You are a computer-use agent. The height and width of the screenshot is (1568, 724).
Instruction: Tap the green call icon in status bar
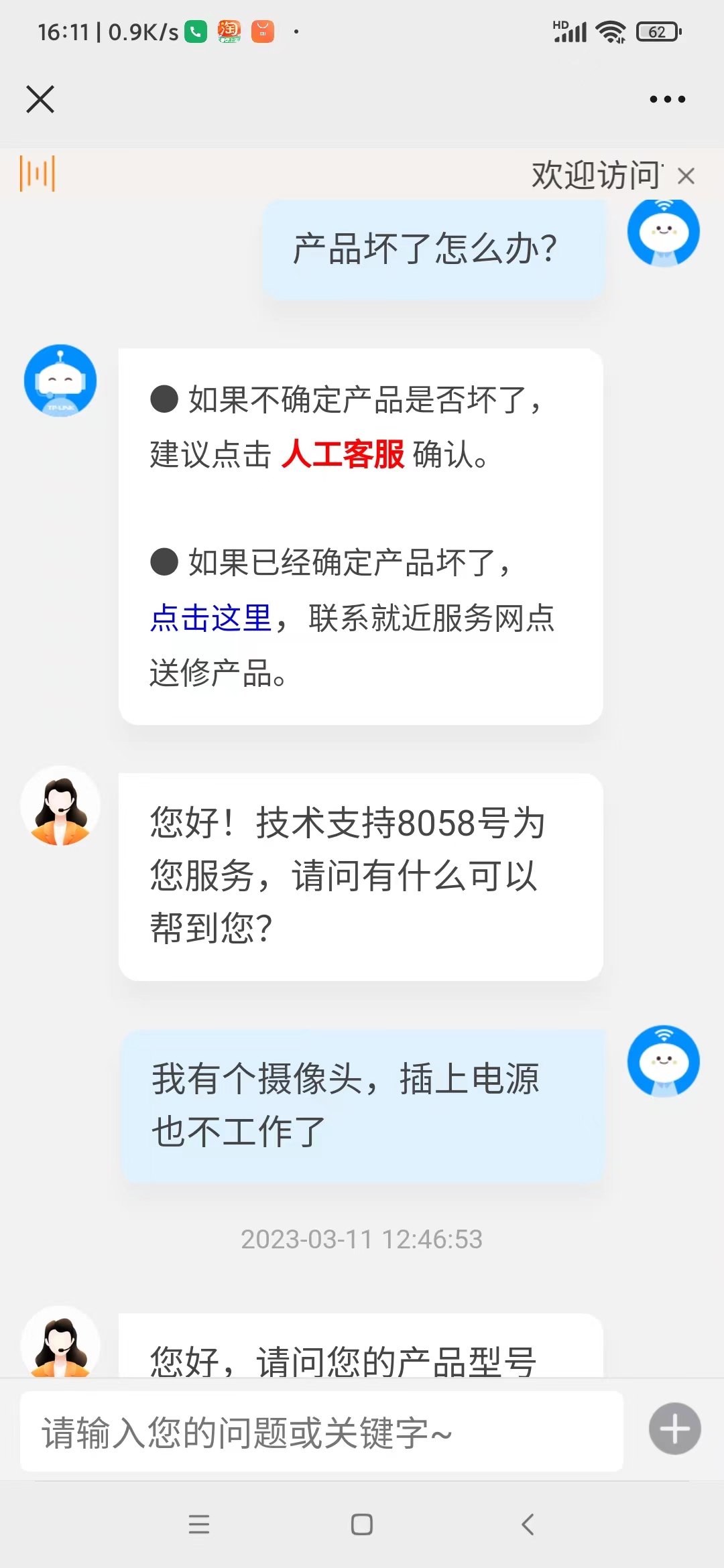(x=195, y=29)
